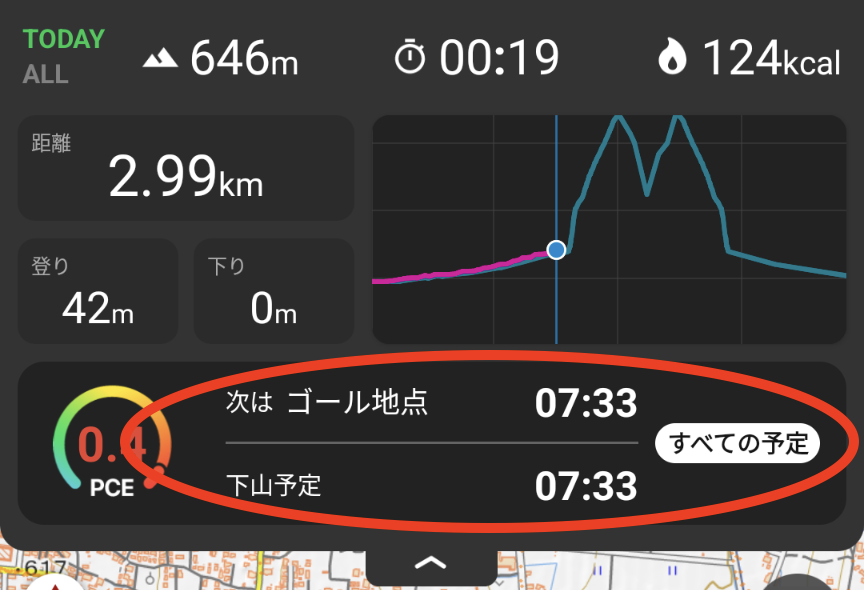Collapse the stats panel with the chevron
The image size is (864, 590).
pos(431,564)
